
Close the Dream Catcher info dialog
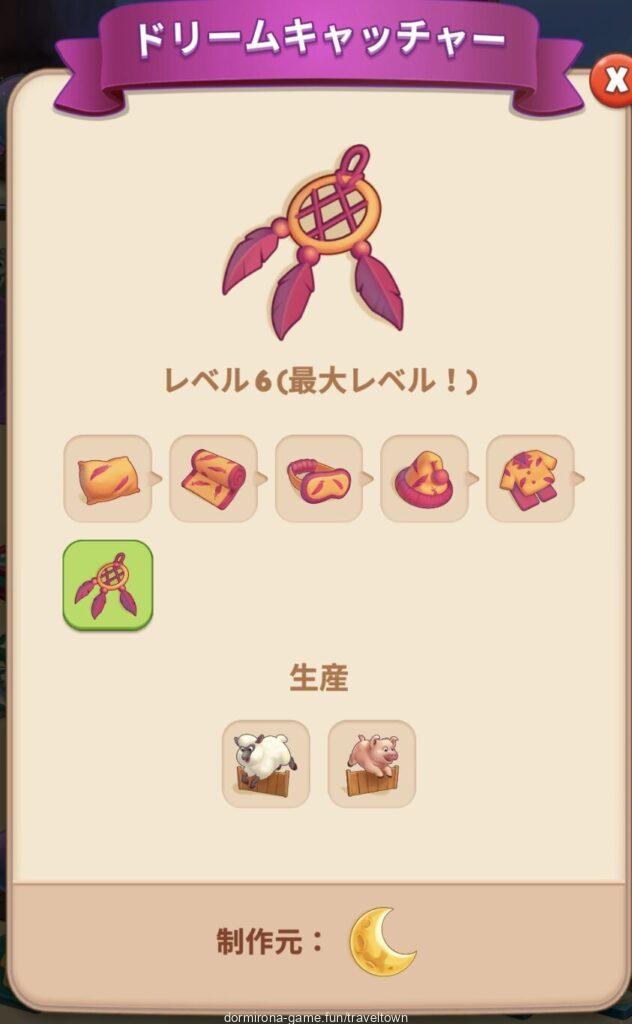pos(612,82)
